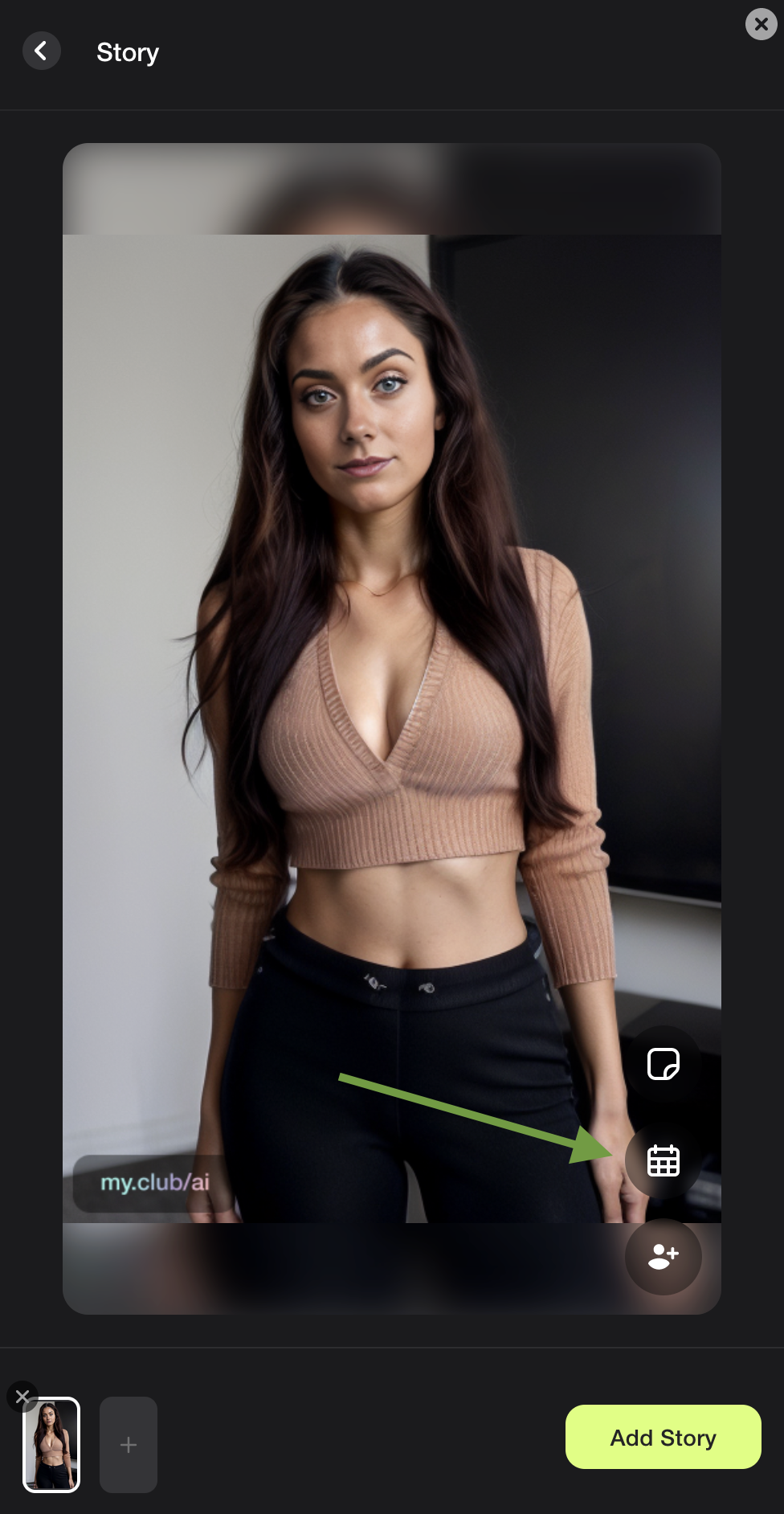Open the calendar schedule option

click(664, 1160)
